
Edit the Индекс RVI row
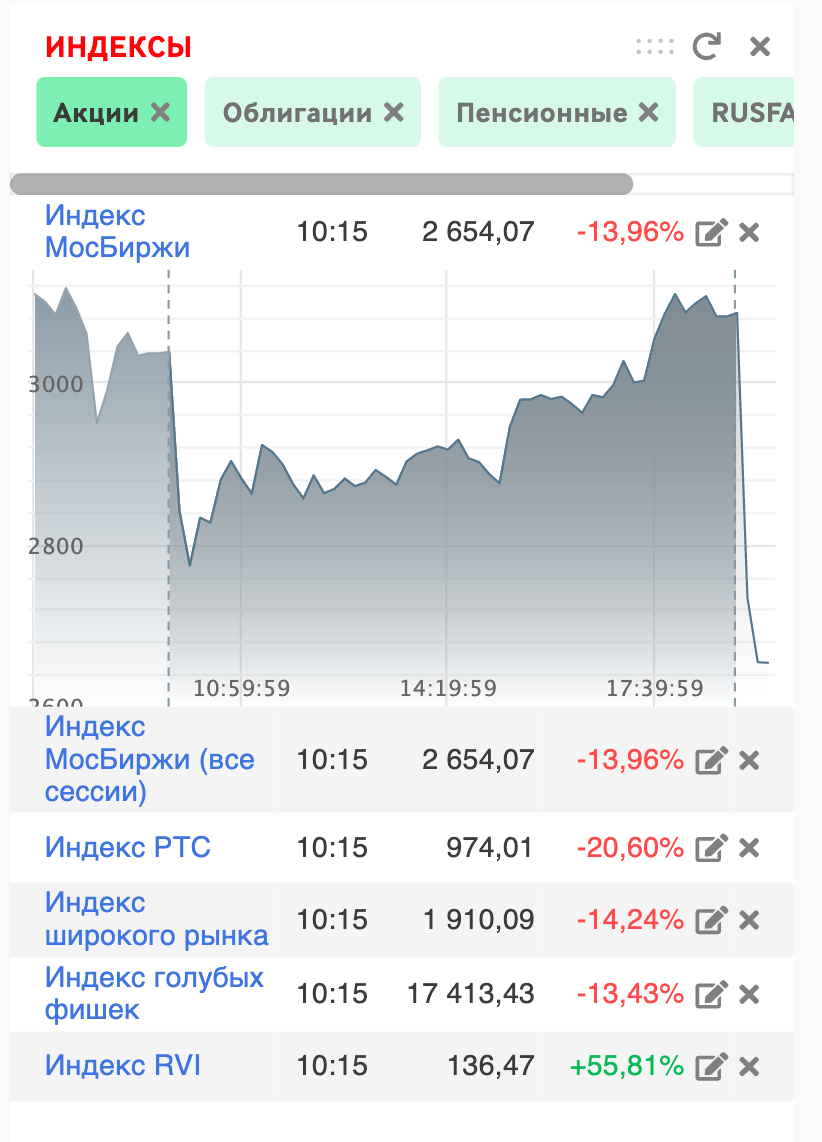click(710, 1067)
